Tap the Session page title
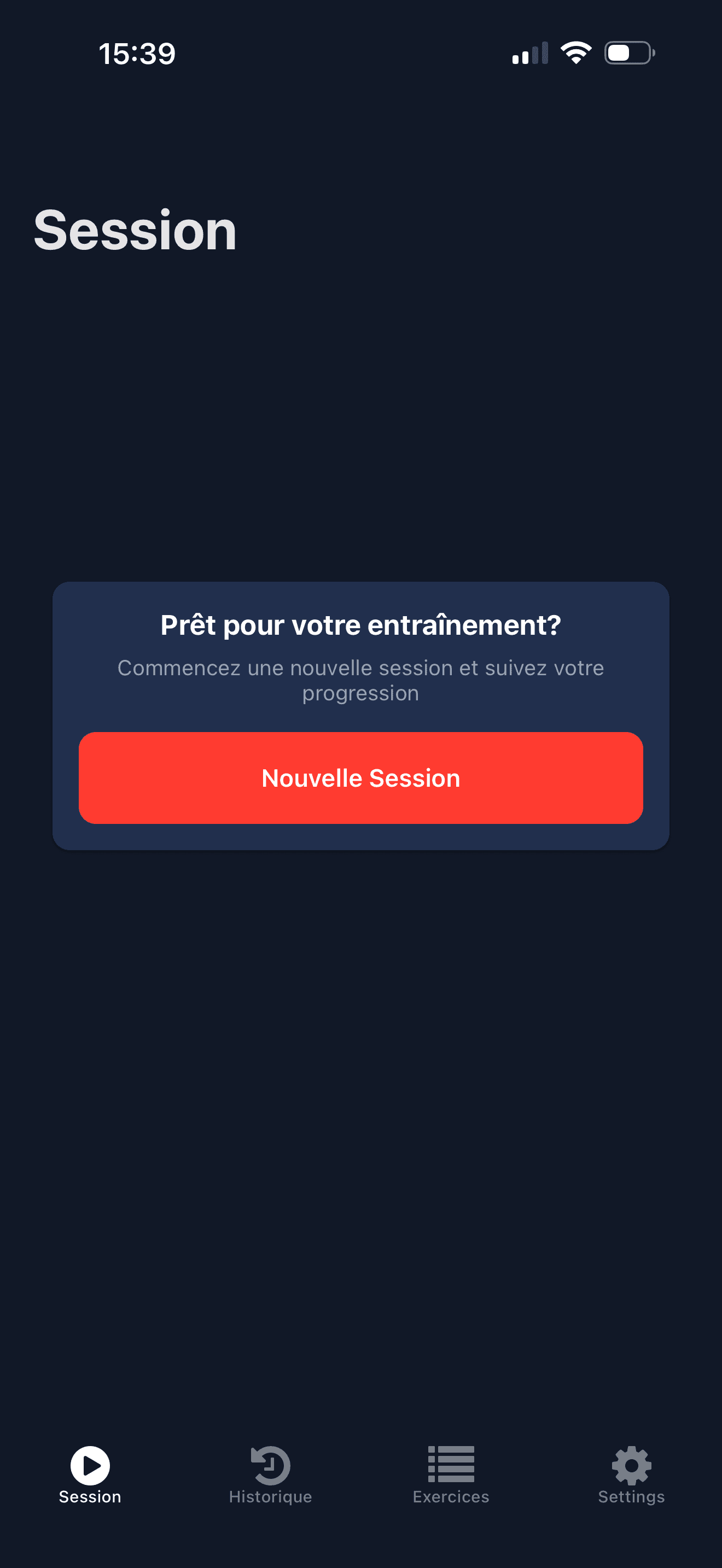 135,231
